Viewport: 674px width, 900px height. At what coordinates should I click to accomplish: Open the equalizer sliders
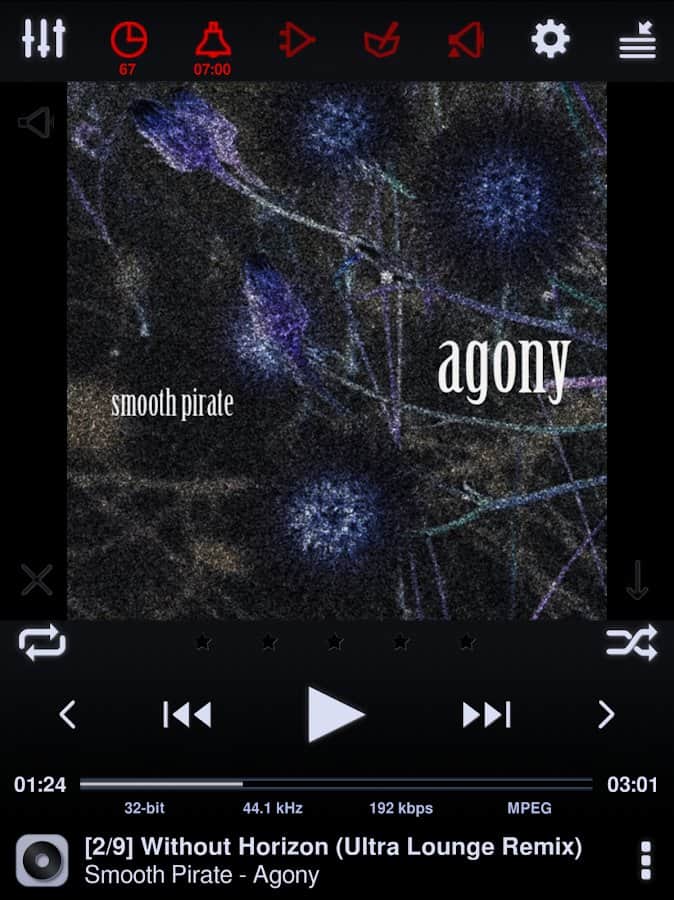[43, 39]
